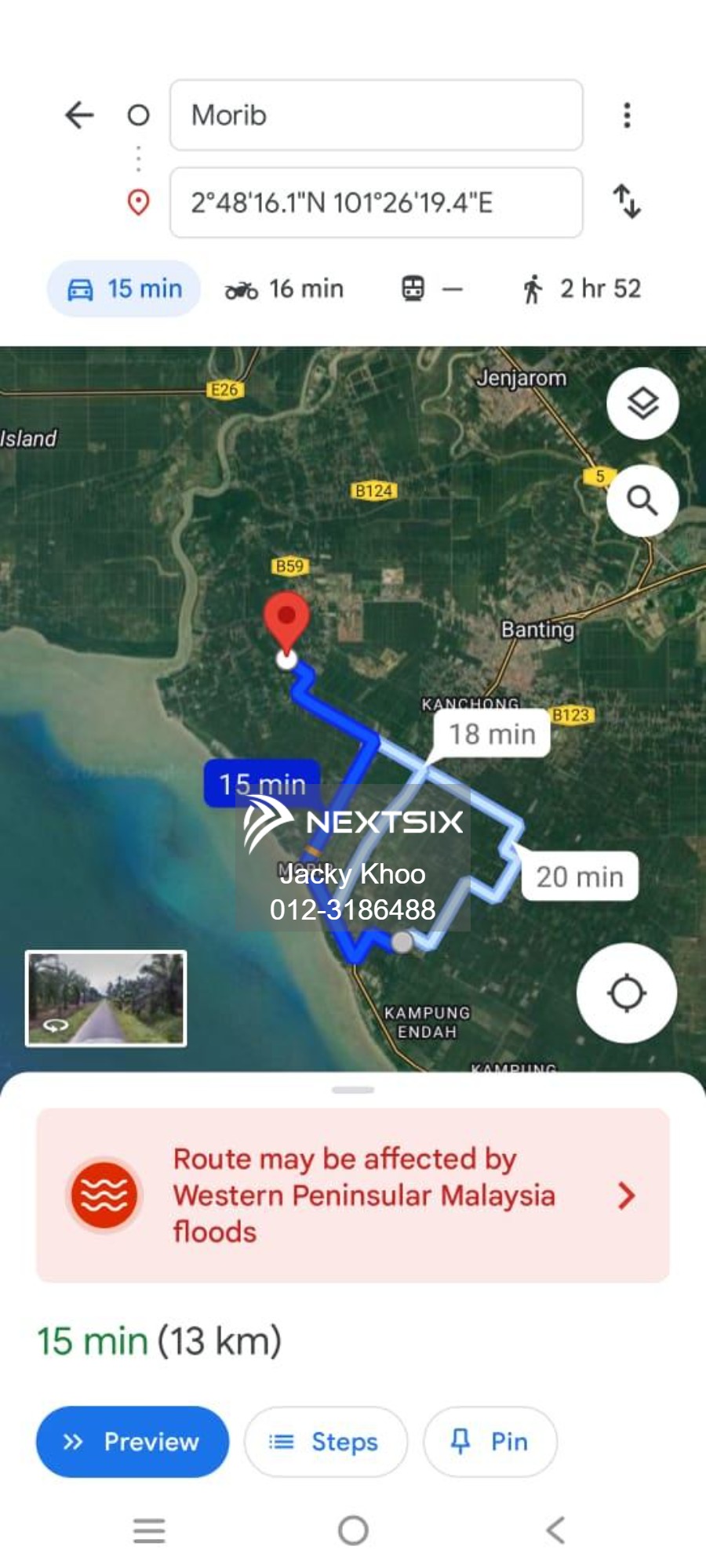706x1568 pixels.
Task: Select the driving mode showing 15 min
Action: click(x=122, y=289)
